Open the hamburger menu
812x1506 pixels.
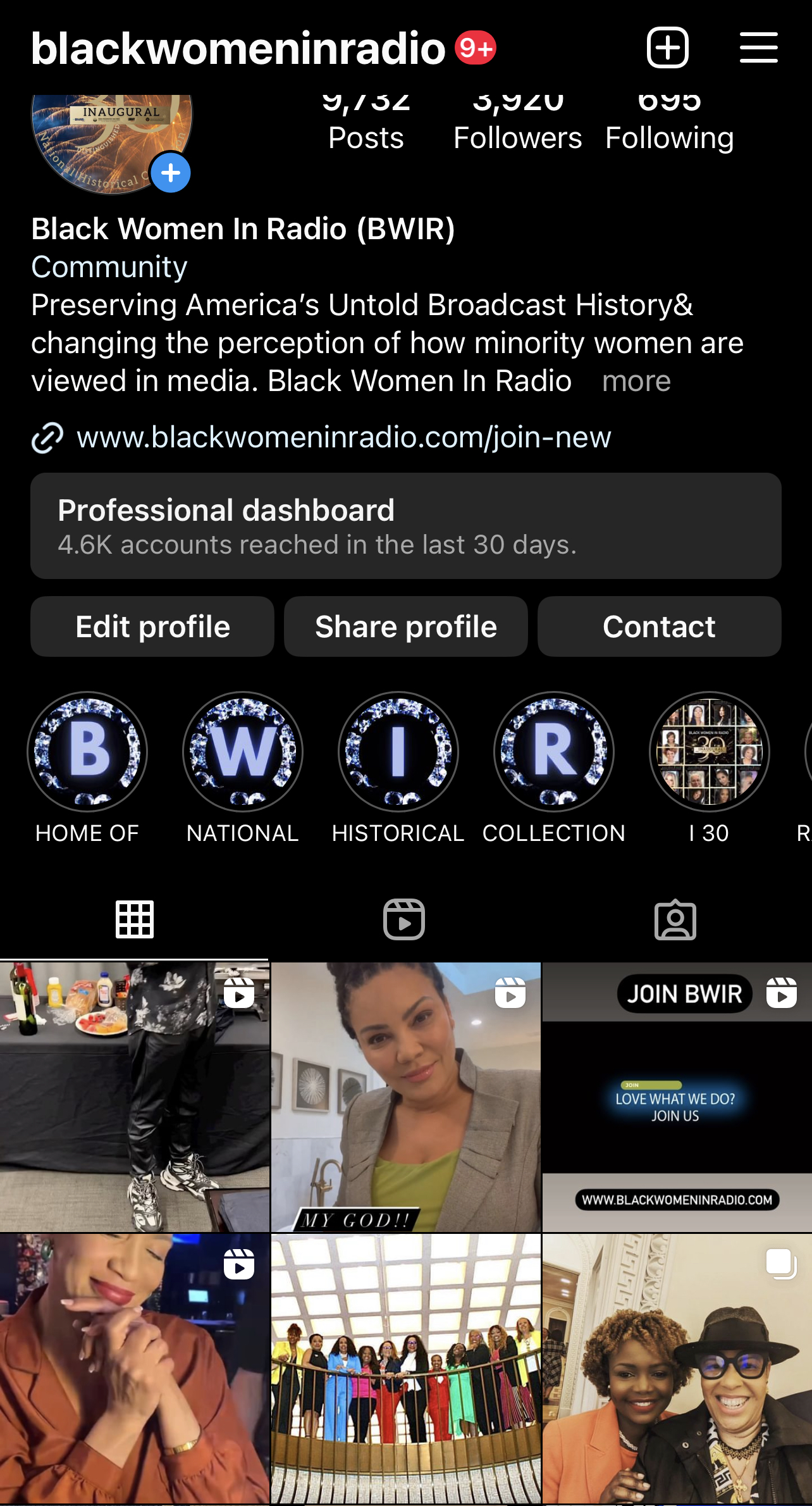point(758,47)
